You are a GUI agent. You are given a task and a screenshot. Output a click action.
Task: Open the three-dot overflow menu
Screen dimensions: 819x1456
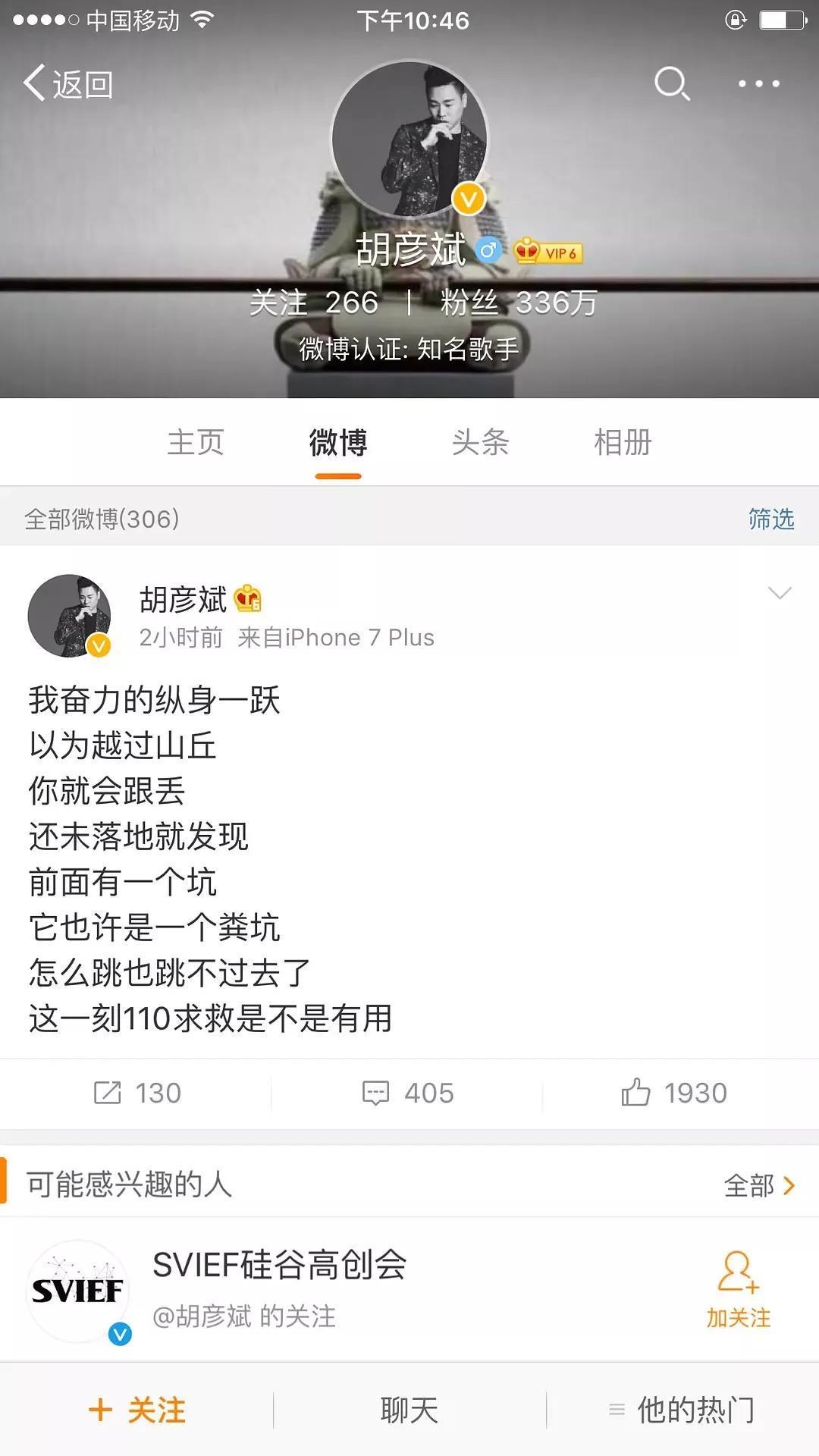tap(758, 83)
